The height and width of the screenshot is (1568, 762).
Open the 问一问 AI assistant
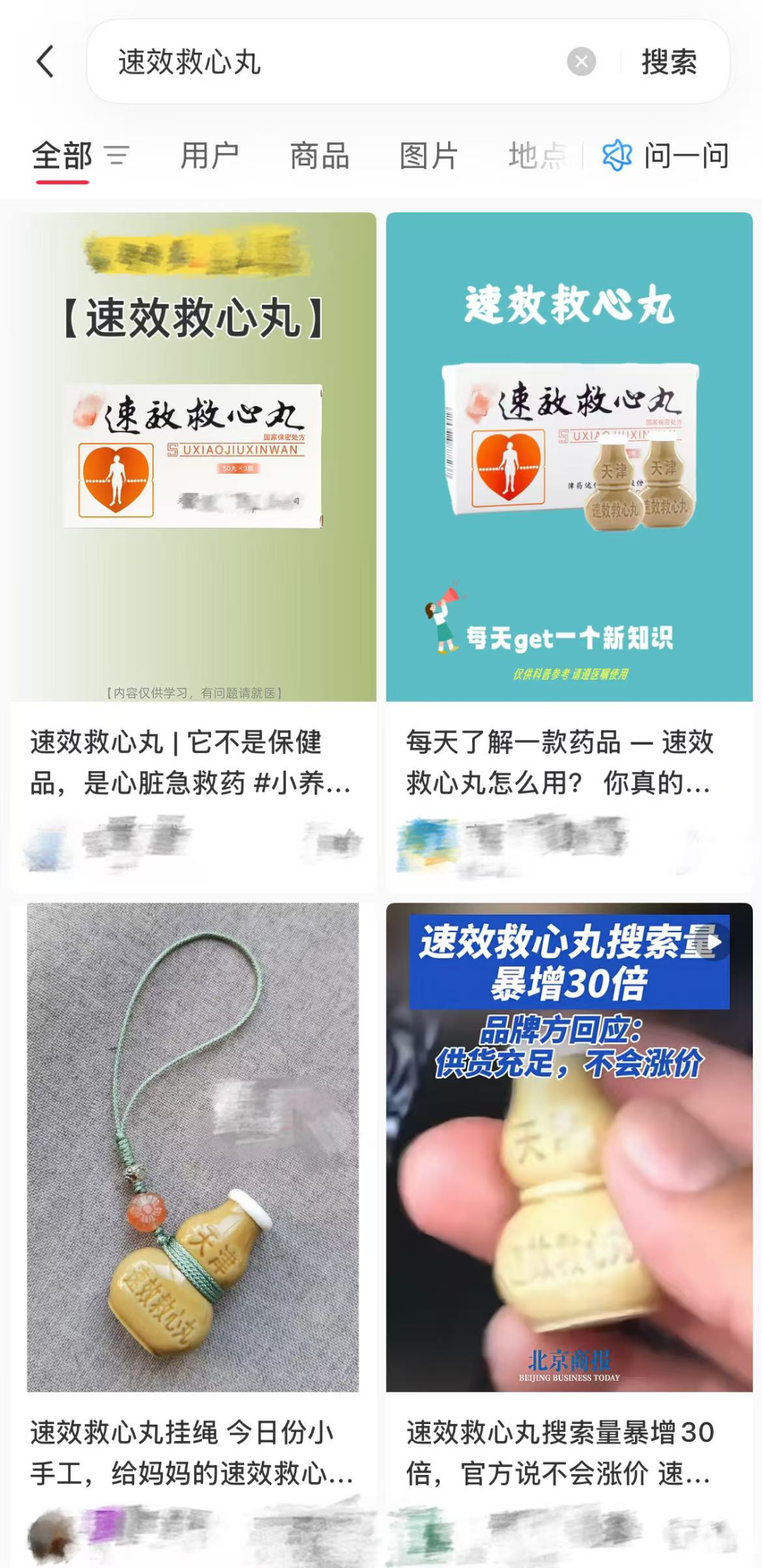point(666,155)
